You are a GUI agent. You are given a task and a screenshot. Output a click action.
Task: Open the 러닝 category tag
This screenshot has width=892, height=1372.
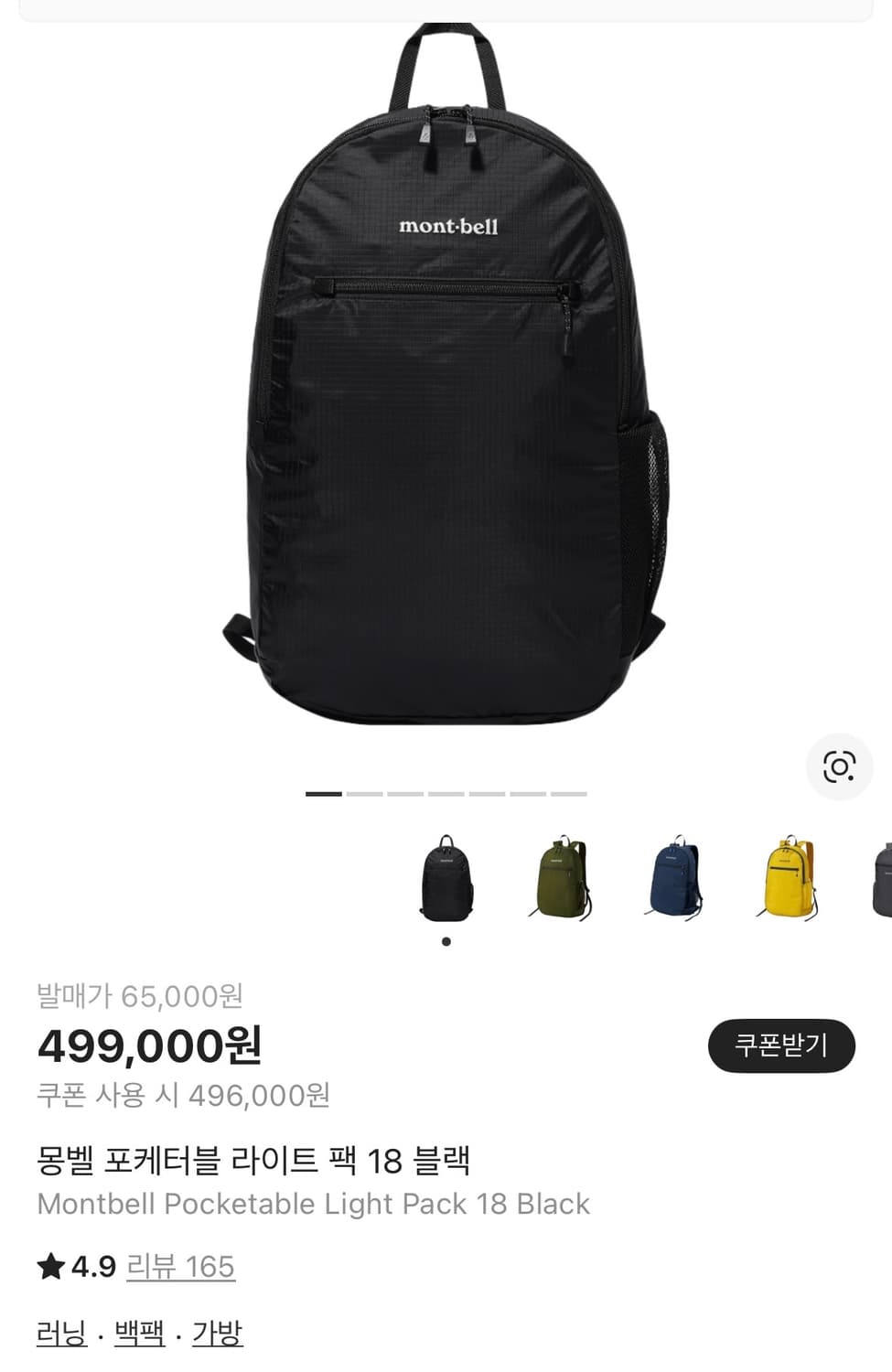(x=61, y=1334)
